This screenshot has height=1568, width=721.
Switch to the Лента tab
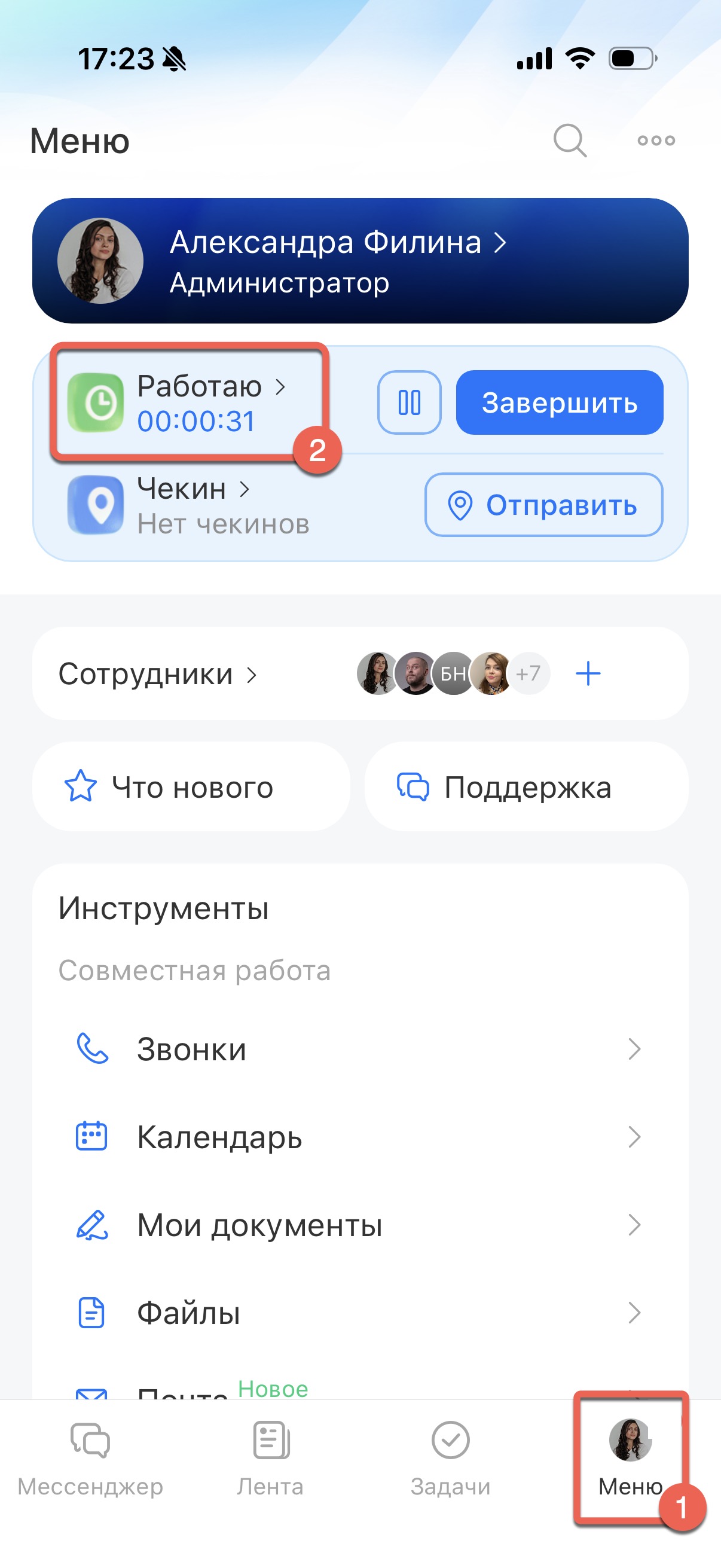pyautogui.click(x=270, y=1459)
